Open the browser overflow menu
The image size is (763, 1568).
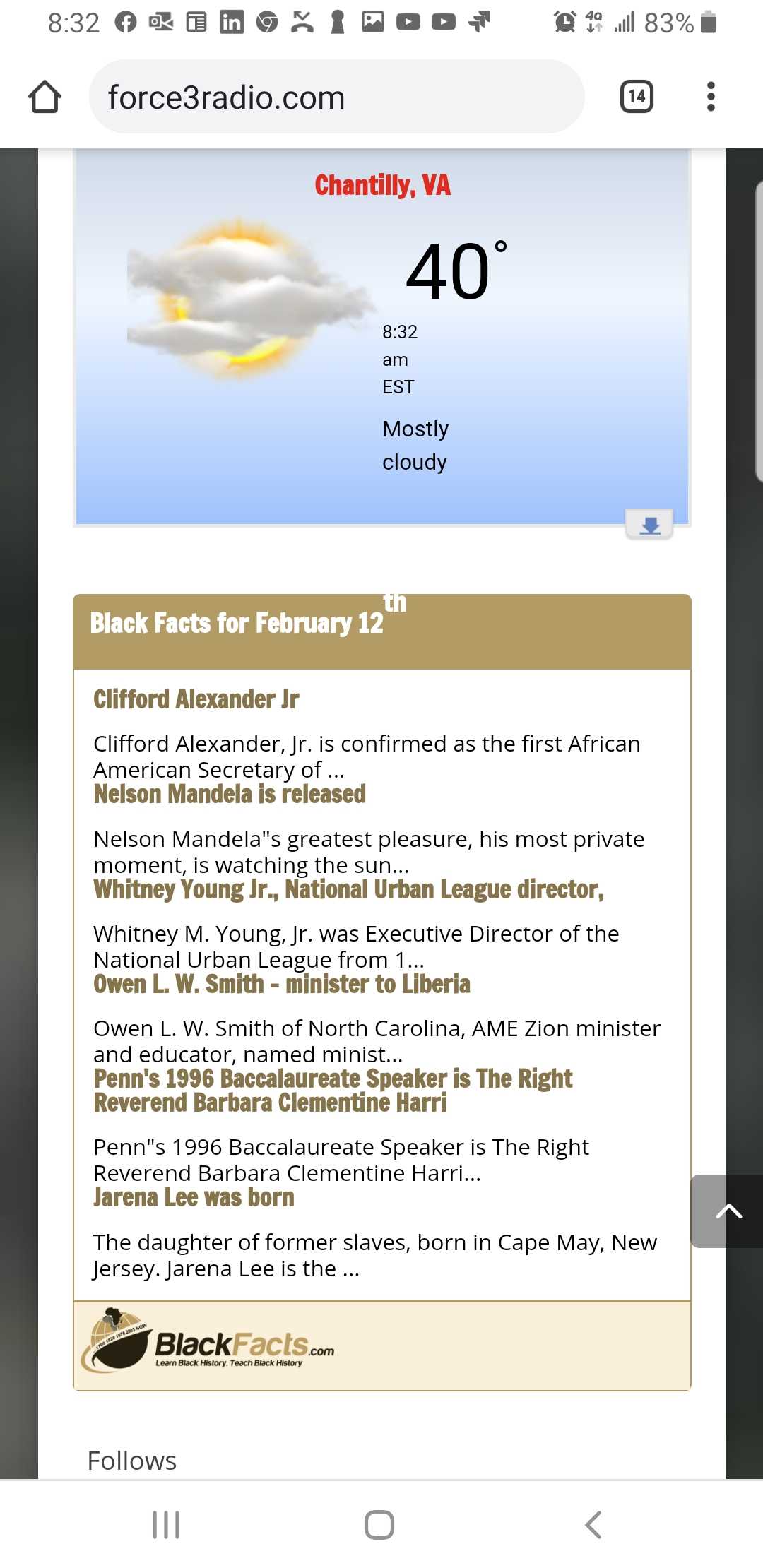pos(711,97)
